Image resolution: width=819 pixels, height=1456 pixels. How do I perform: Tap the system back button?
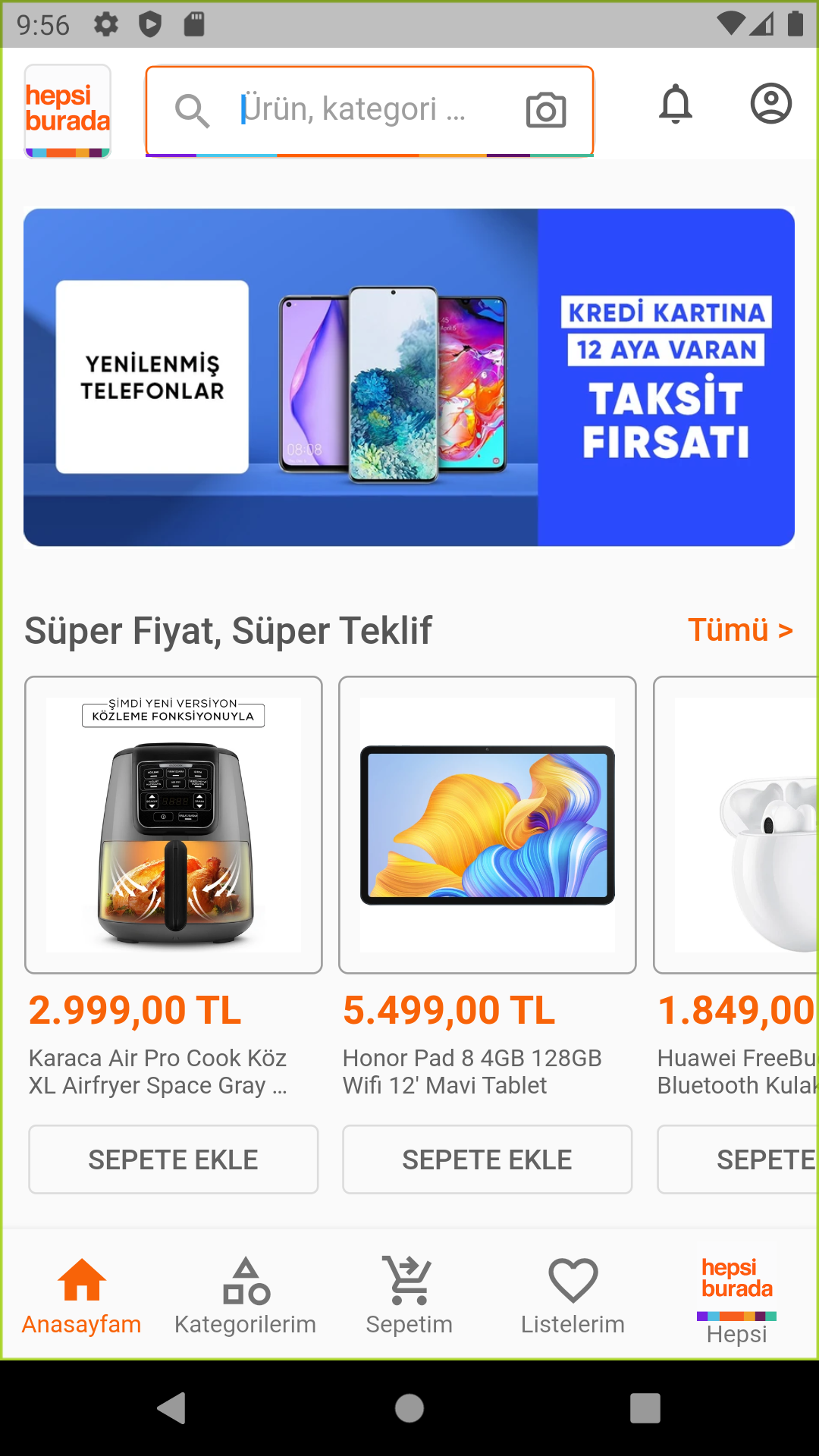[171, 1408]
